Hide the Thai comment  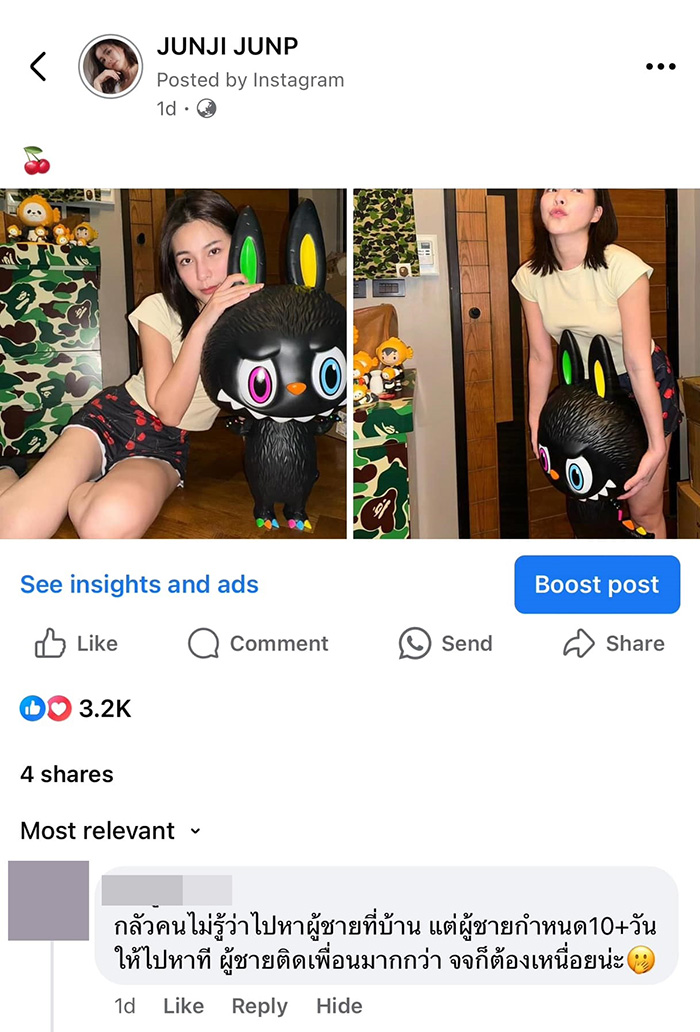click(x=339, y=1006)
